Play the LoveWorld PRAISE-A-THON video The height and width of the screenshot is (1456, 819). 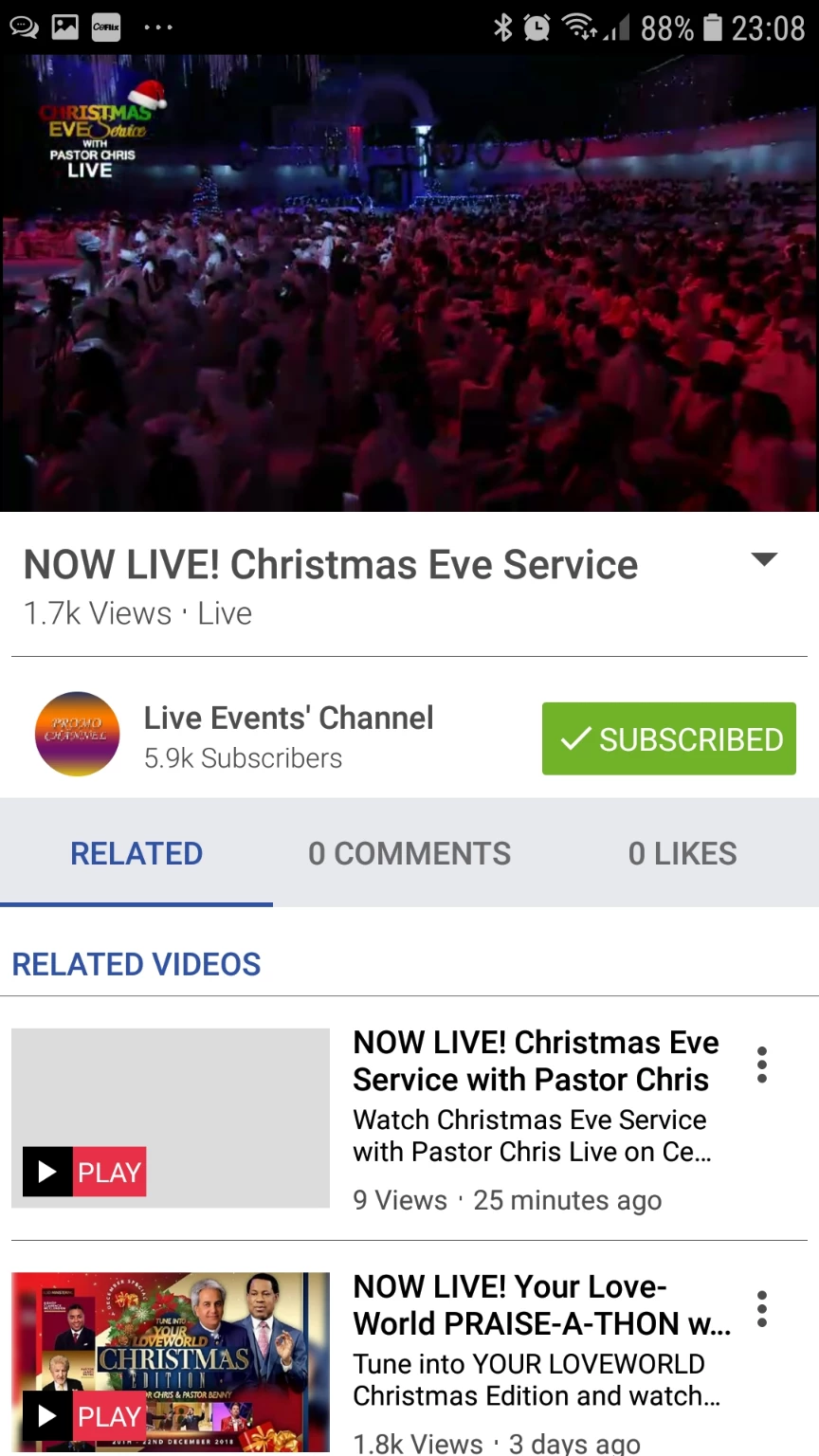pyautogui.click(x=84, y=1416)
